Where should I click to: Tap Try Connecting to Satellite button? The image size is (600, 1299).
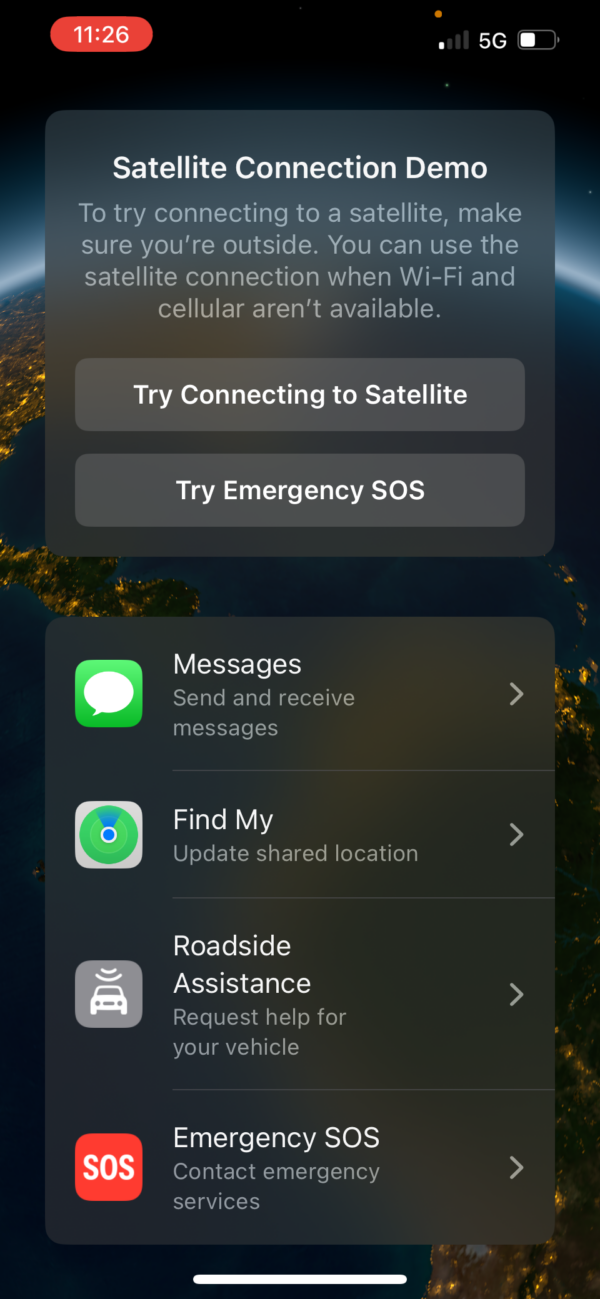[300, 395]
